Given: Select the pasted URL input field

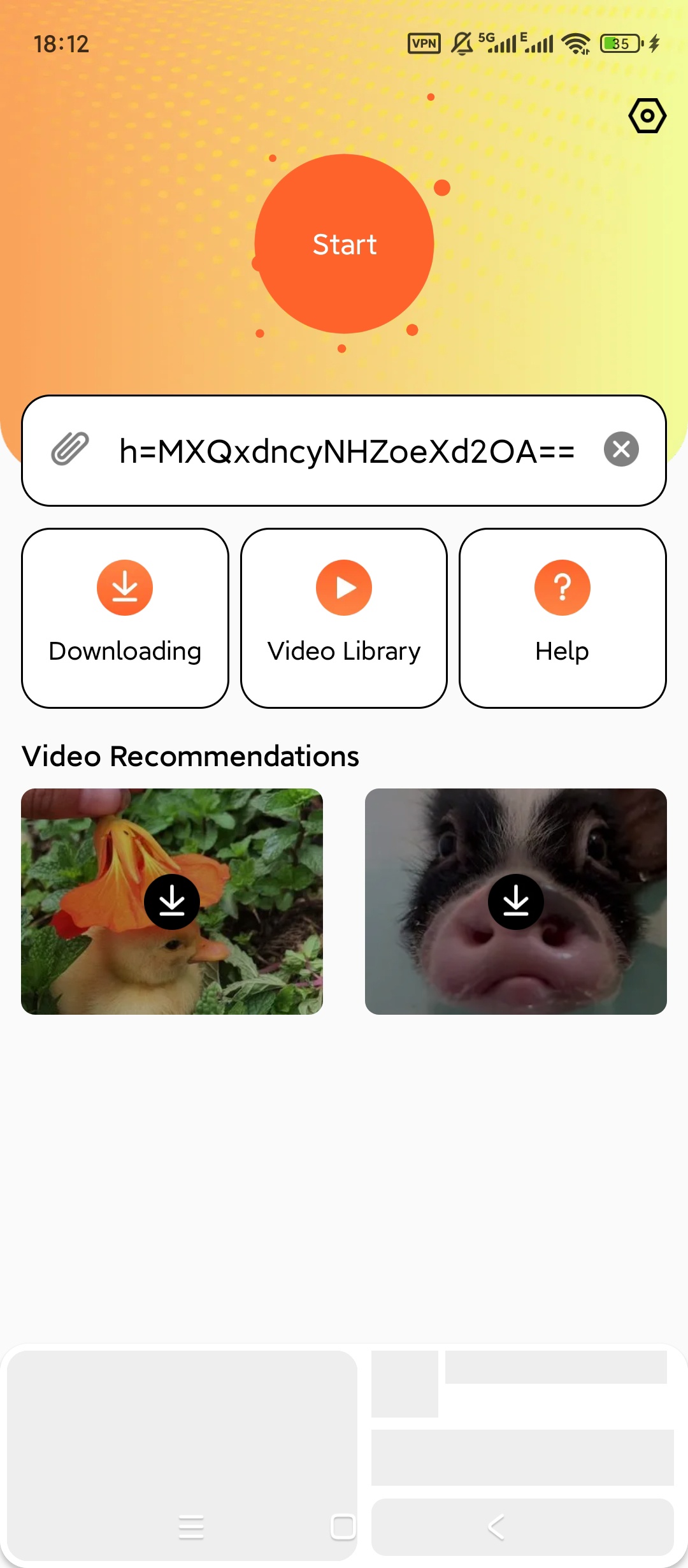Looking at the screenshot, I should [x=347, y=449].
